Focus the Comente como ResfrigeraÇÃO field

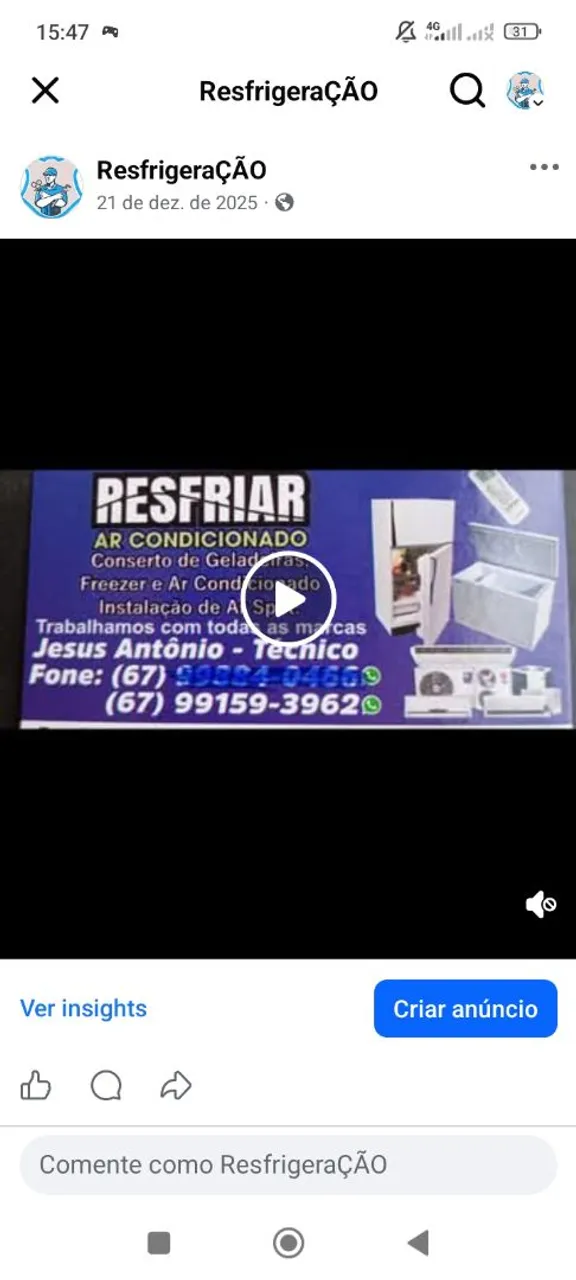pos(288,1164)
